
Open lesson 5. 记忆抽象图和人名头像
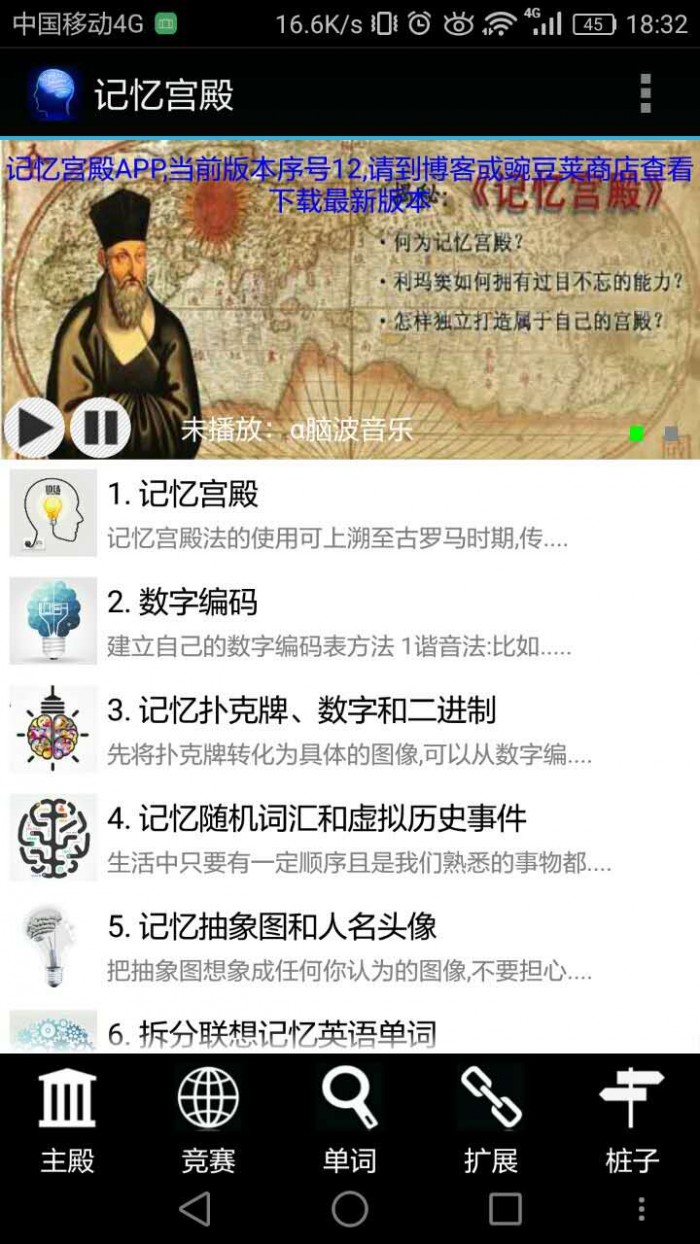coord(350,945)
